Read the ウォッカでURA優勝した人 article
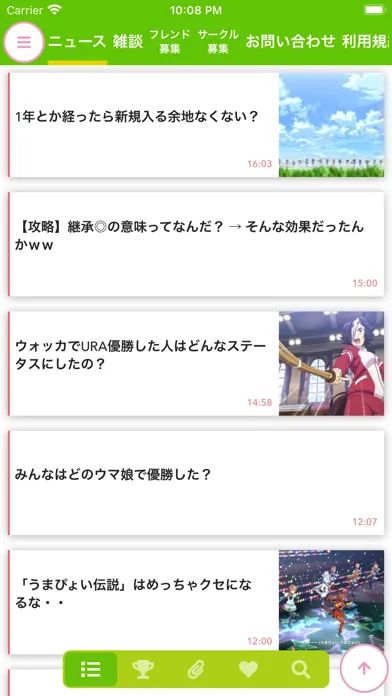 (196, 364)
